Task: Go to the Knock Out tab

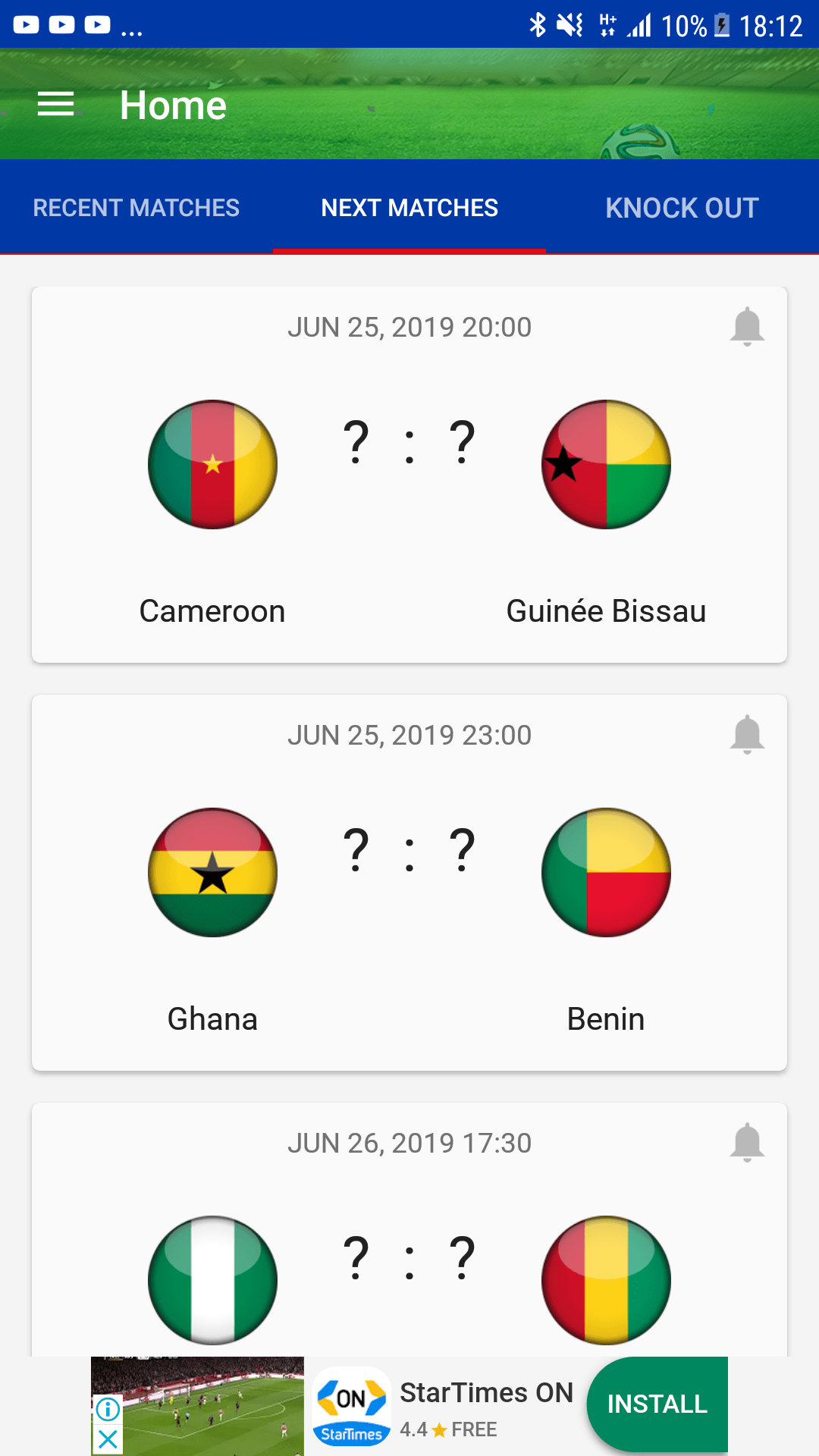Action: [682, 208]
